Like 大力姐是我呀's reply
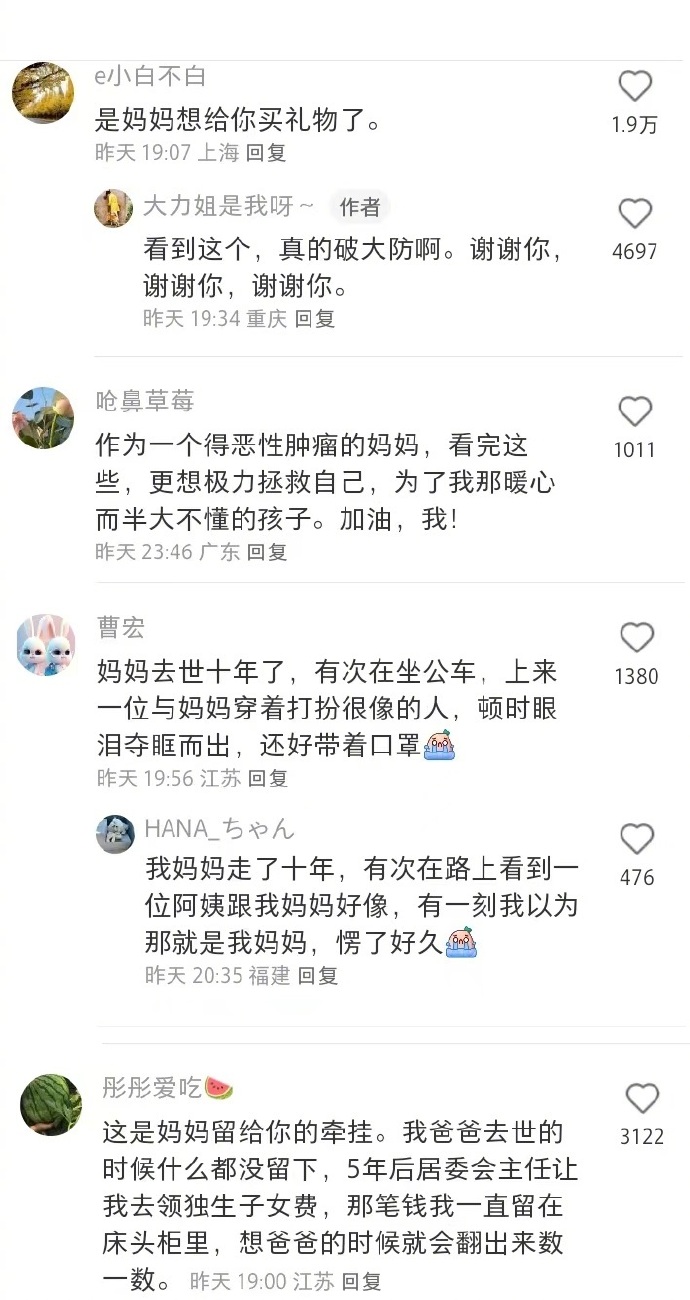This screenshot has height=1300, width=690. point(635,214)
